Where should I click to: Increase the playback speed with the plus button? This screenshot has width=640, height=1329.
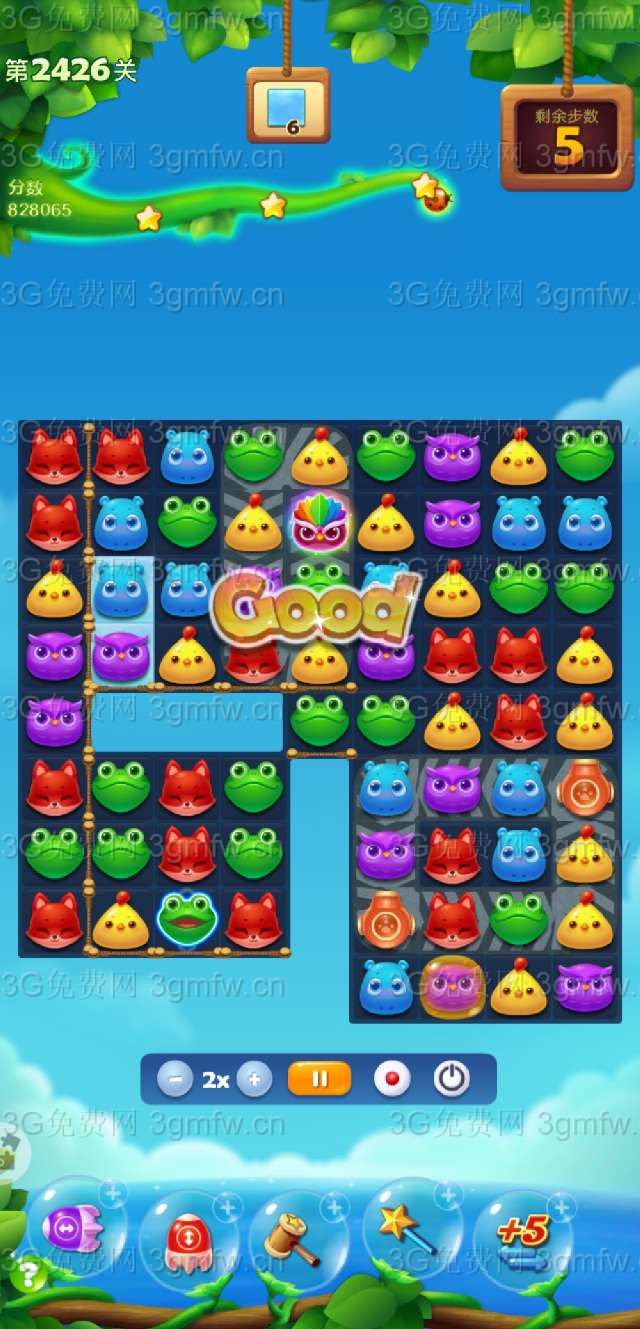(255, 1079)
